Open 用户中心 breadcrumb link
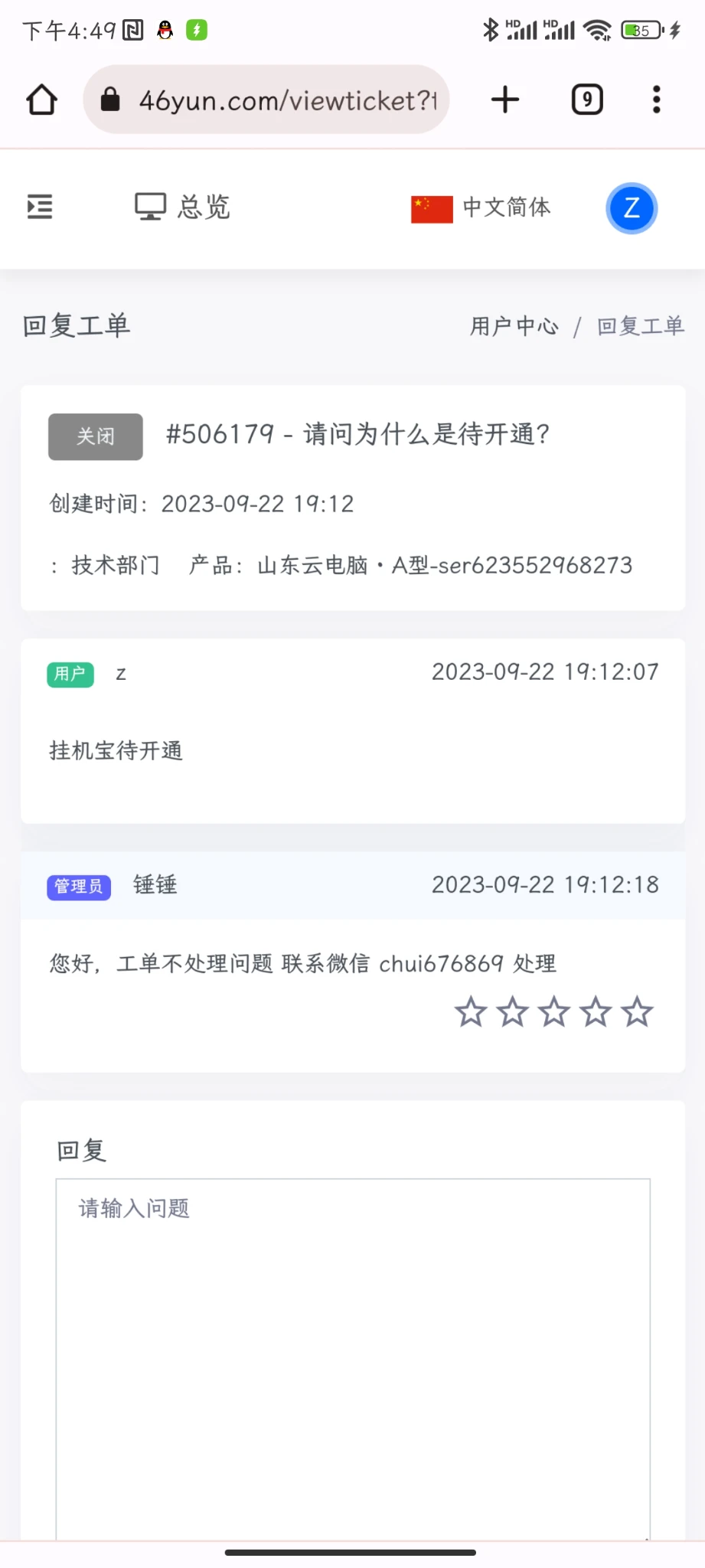Screen dimensions: 705x1568 514,326
